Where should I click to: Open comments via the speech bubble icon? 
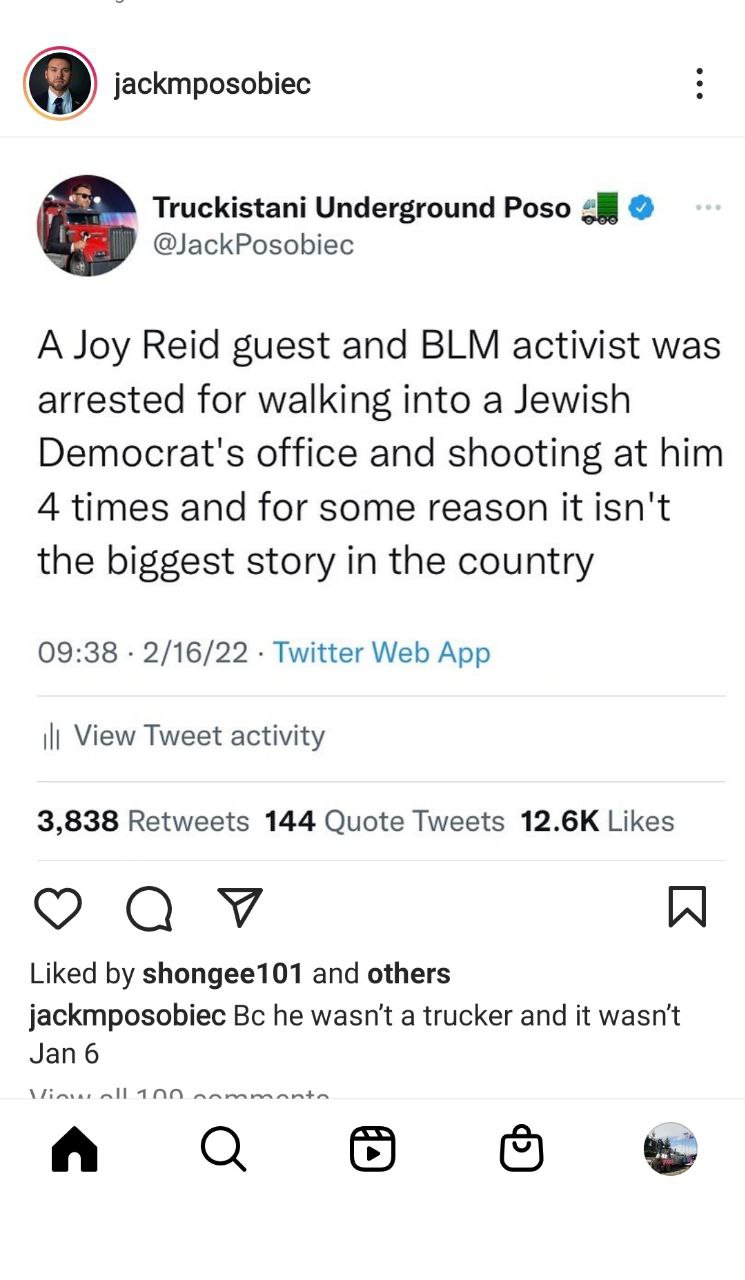coord(149,907)
